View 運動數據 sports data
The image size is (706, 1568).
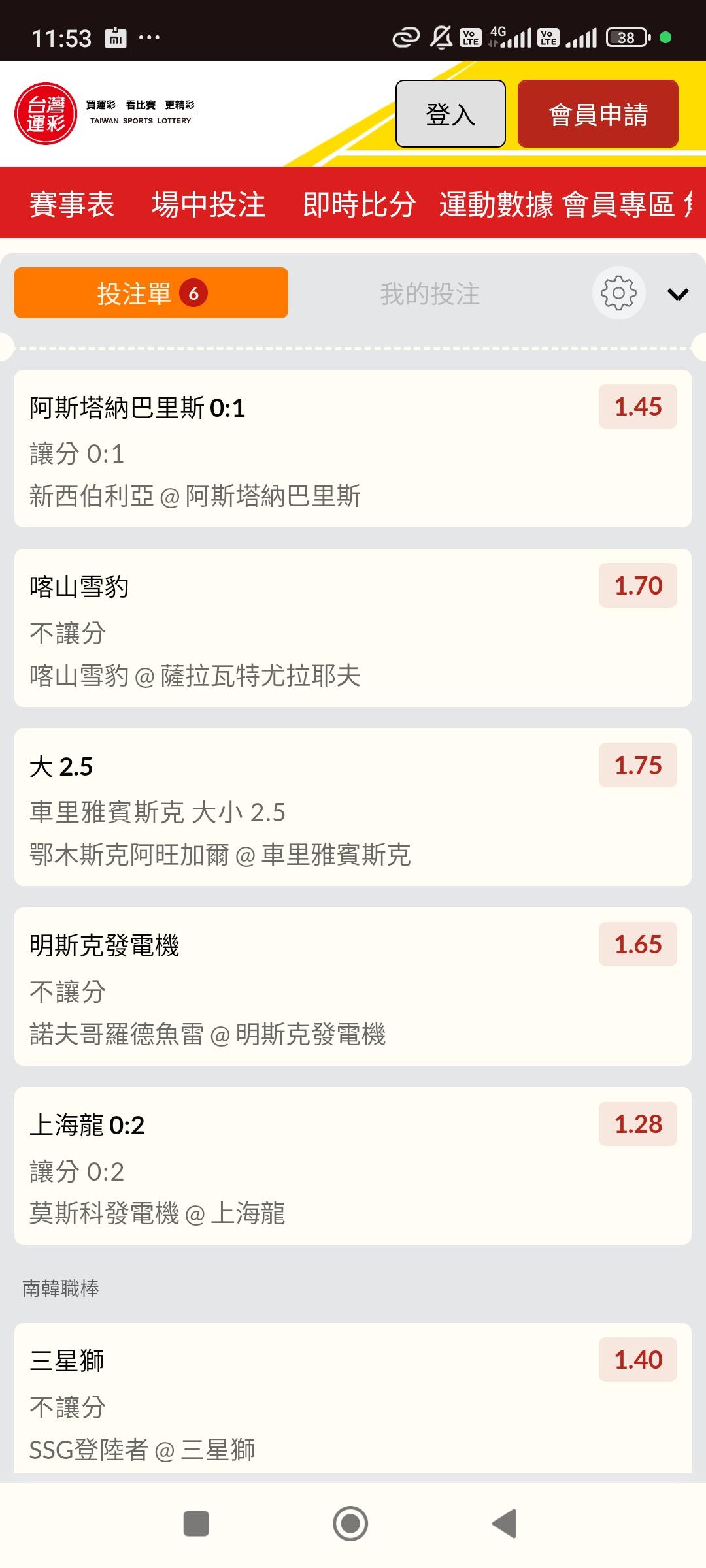tap(496, 204)
